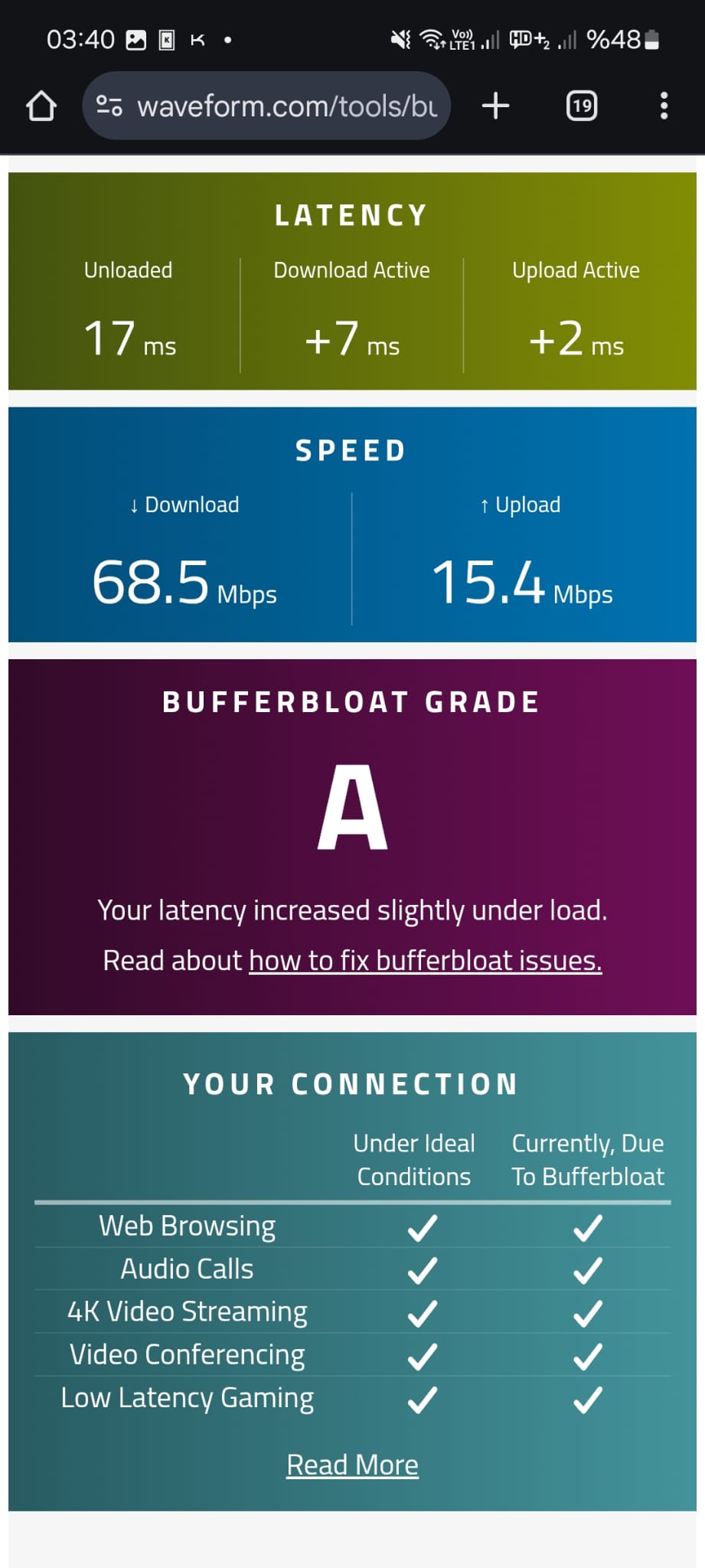This screenshot has height=1568, width=705.
Task: Open a new browser tab
Action: [496, 106]
